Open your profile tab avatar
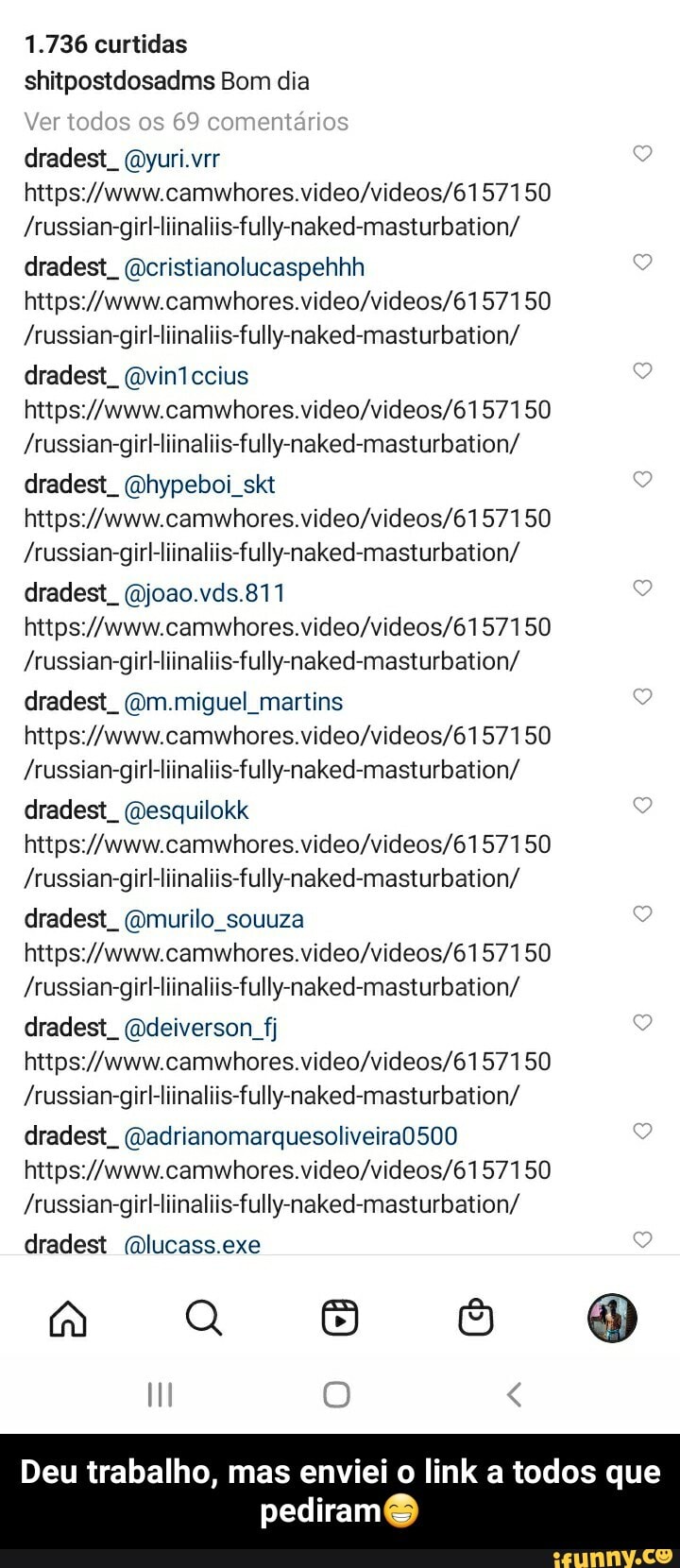The height and width of the screenshot is (1568, 680). click(612, 1318)
